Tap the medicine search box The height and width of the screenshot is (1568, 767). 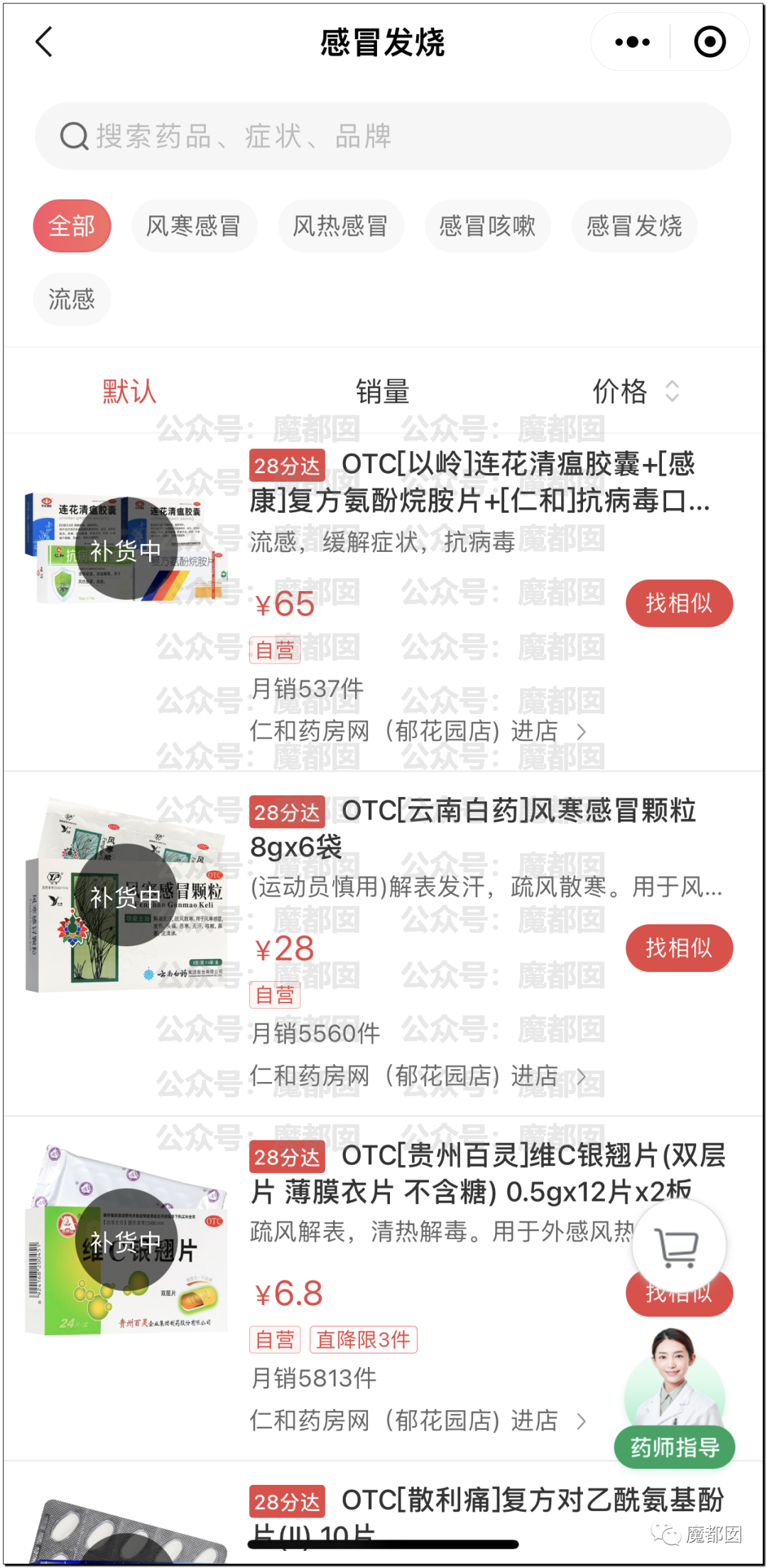pyautogui.click(x=383, y=136)
